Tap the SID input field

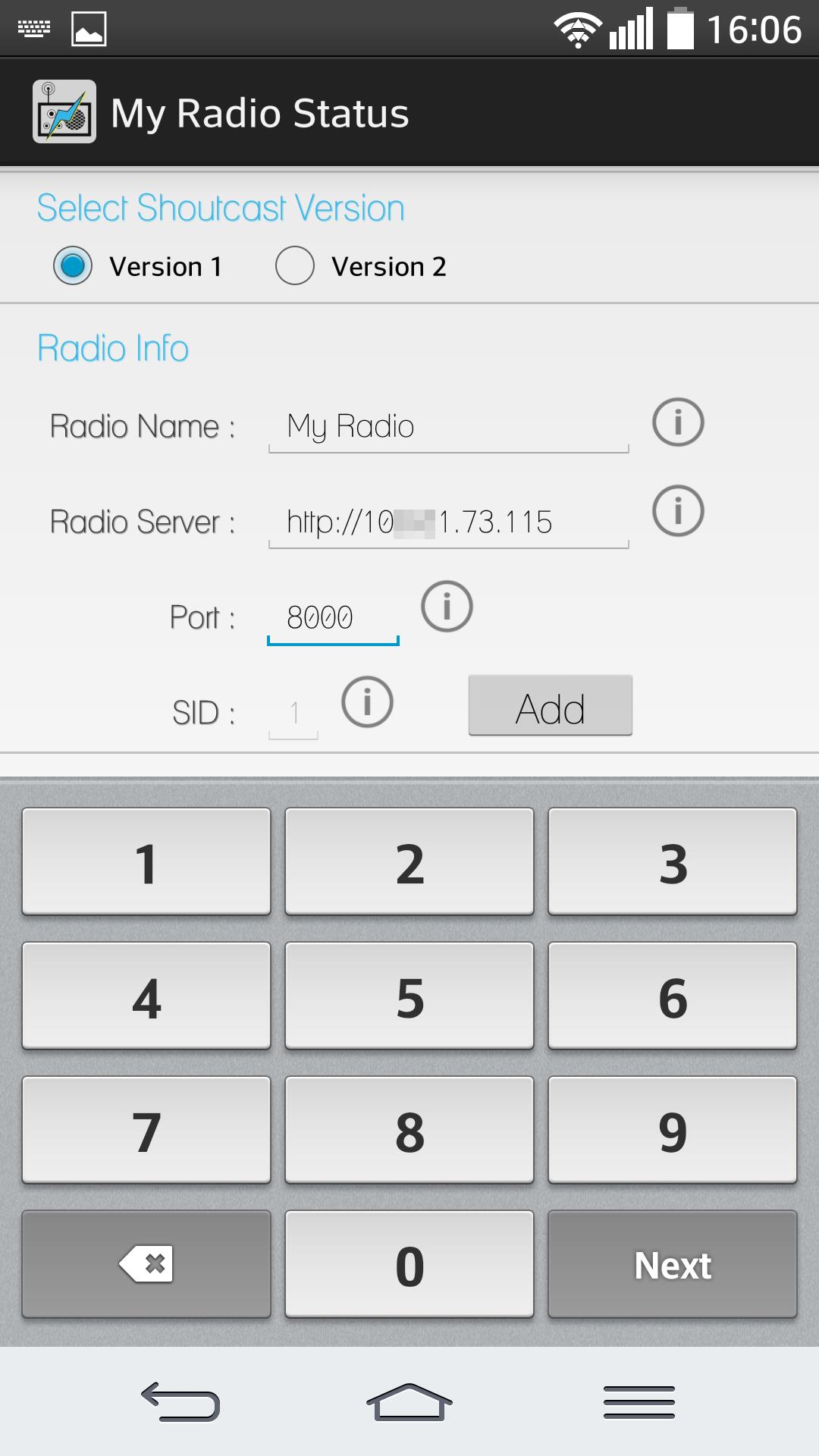click(294, 711)
